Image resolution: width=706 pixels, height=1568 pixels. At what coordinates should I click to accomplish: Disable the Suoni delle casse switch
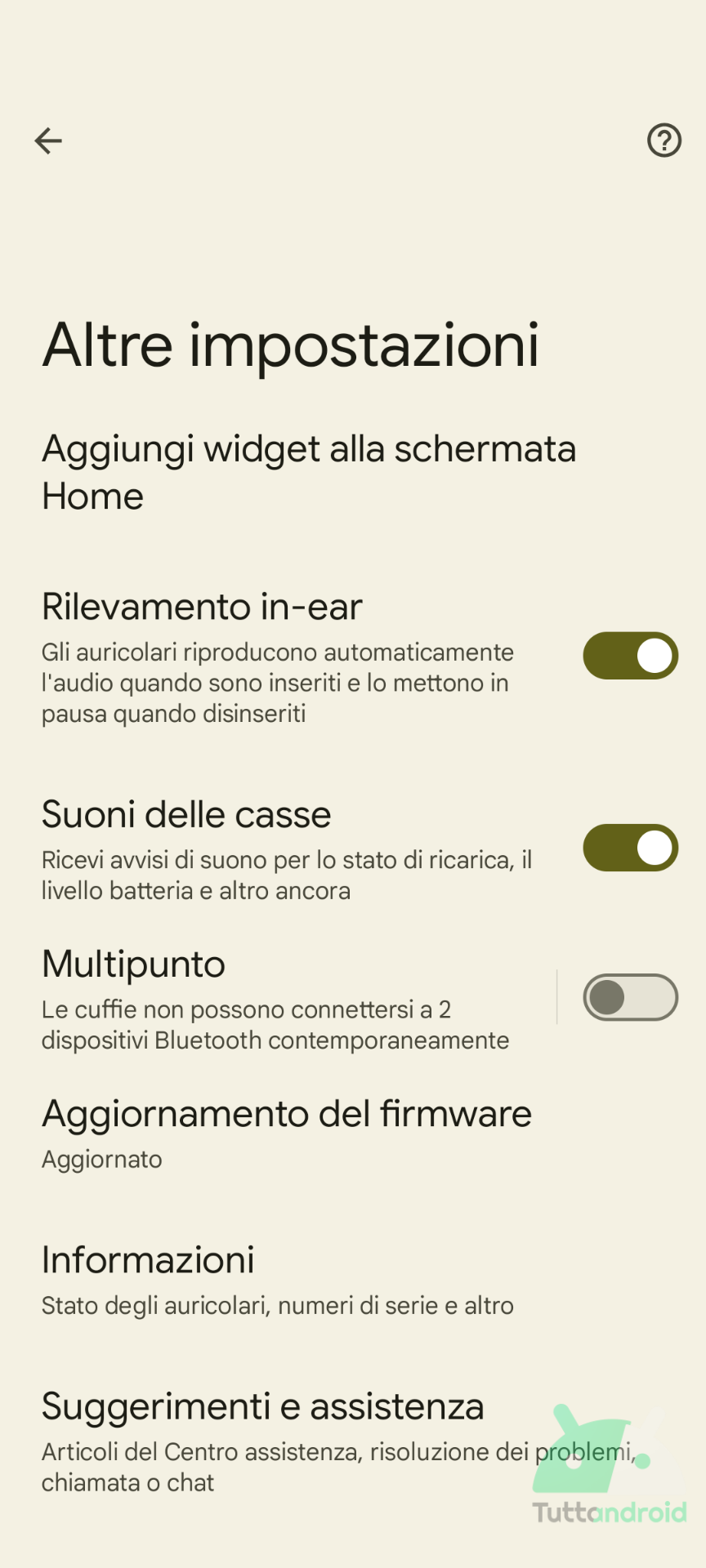[630, 848]
